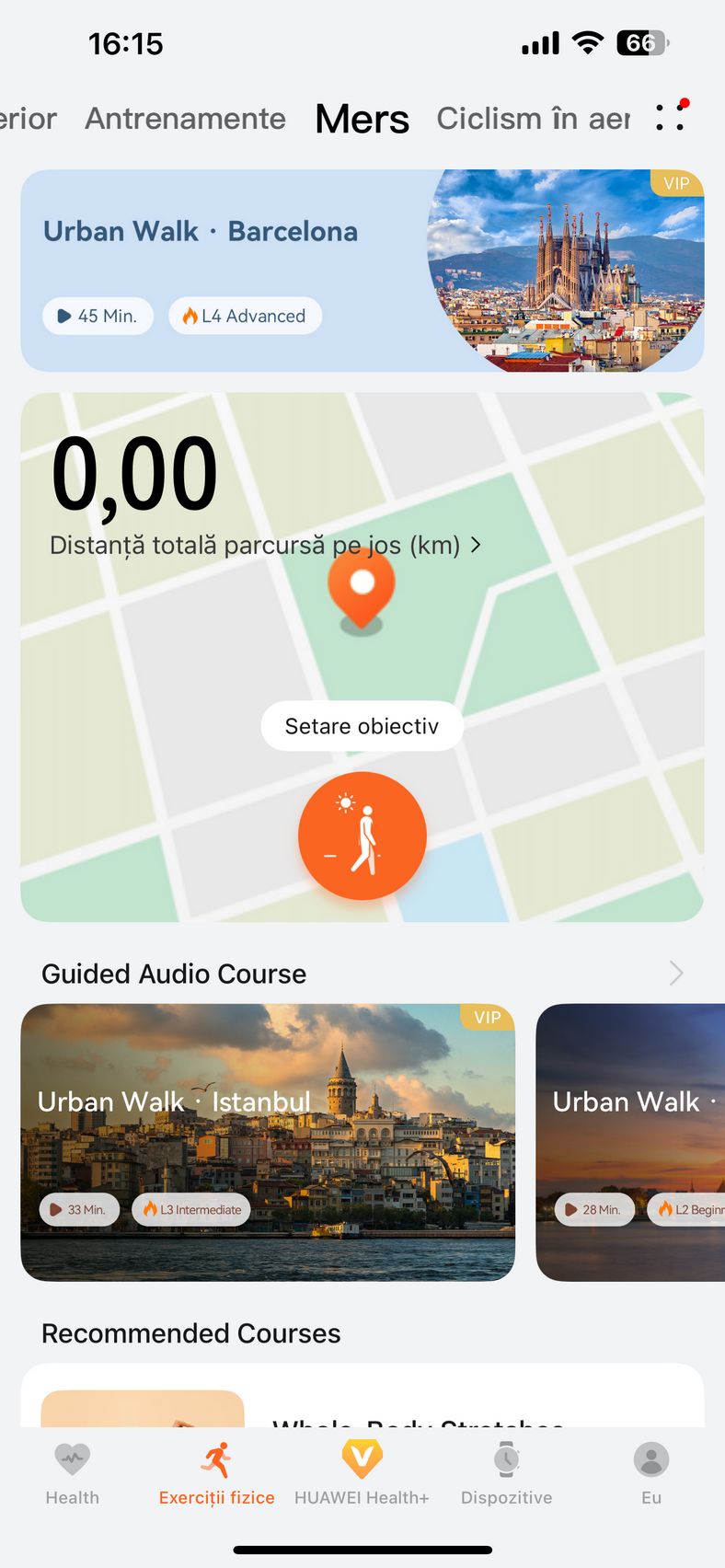
Task: Open the four-dot sport types menu
Action: 671,117
